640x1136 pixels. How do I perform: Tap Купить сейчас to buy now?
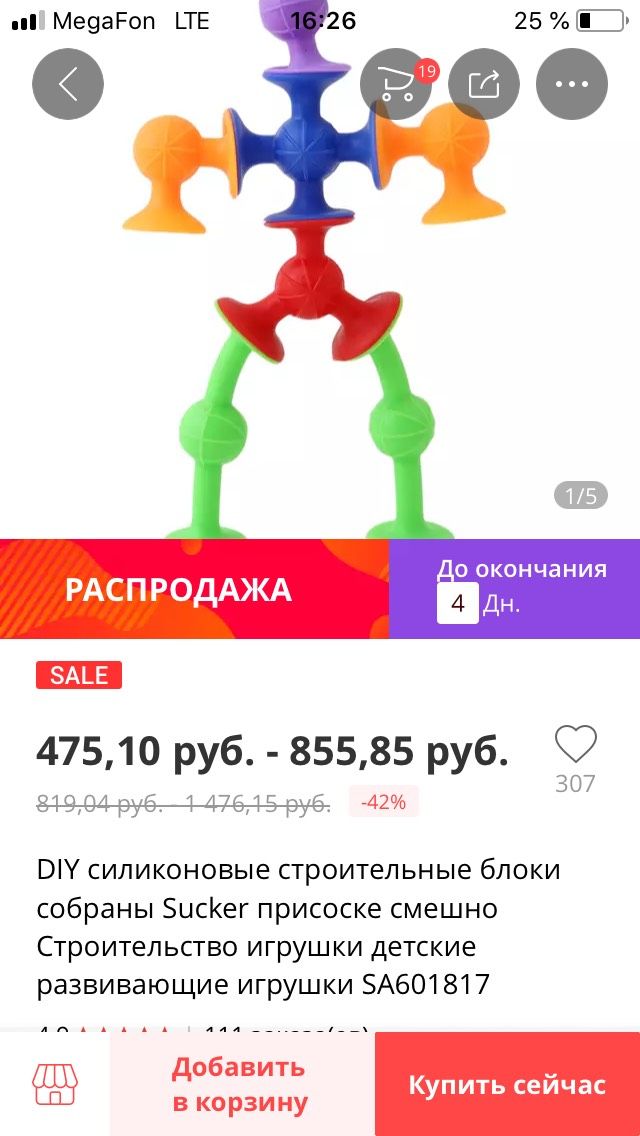pyautogui.click(x=507, y=1084)
